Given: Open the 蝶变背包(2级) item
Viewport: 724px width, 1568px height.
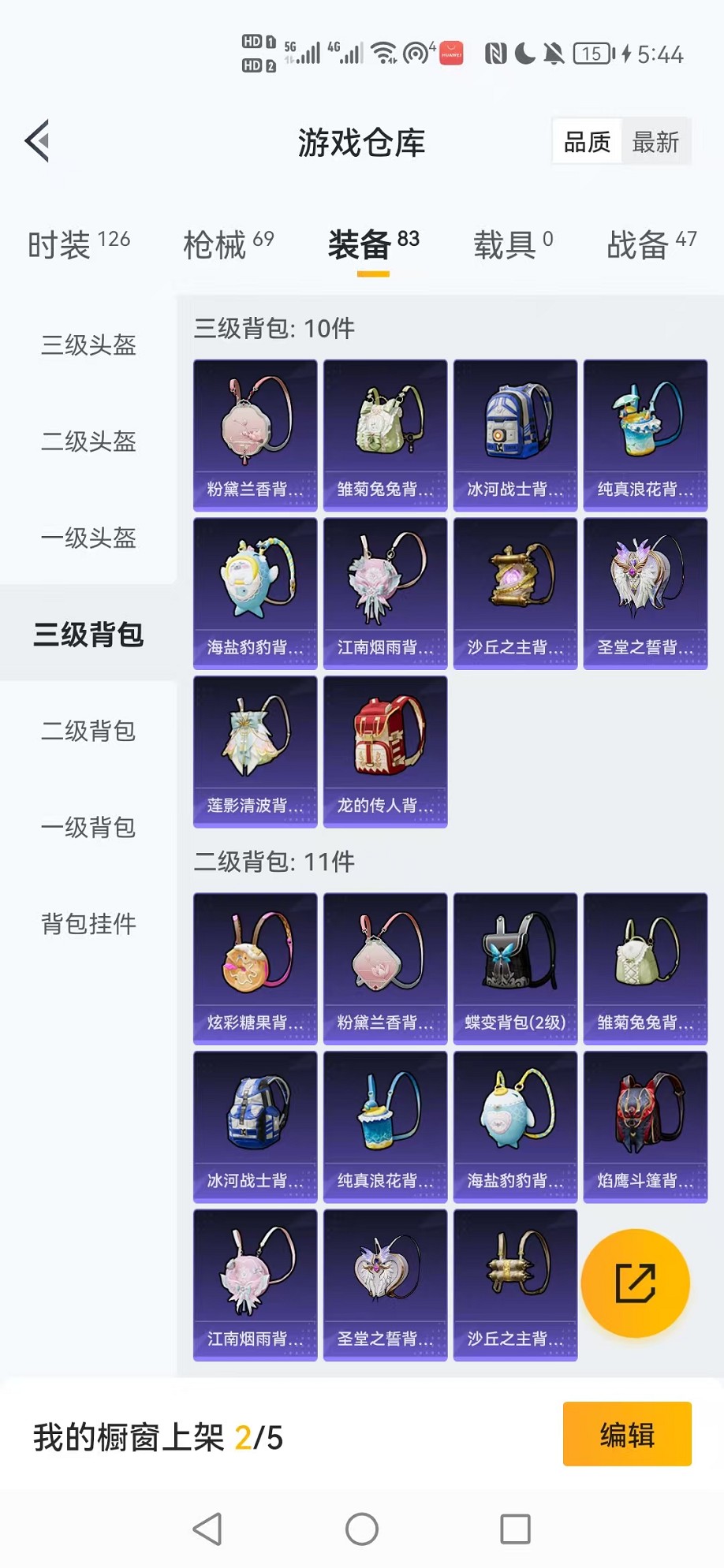Looking at the screenshot, I should [515, 969].
